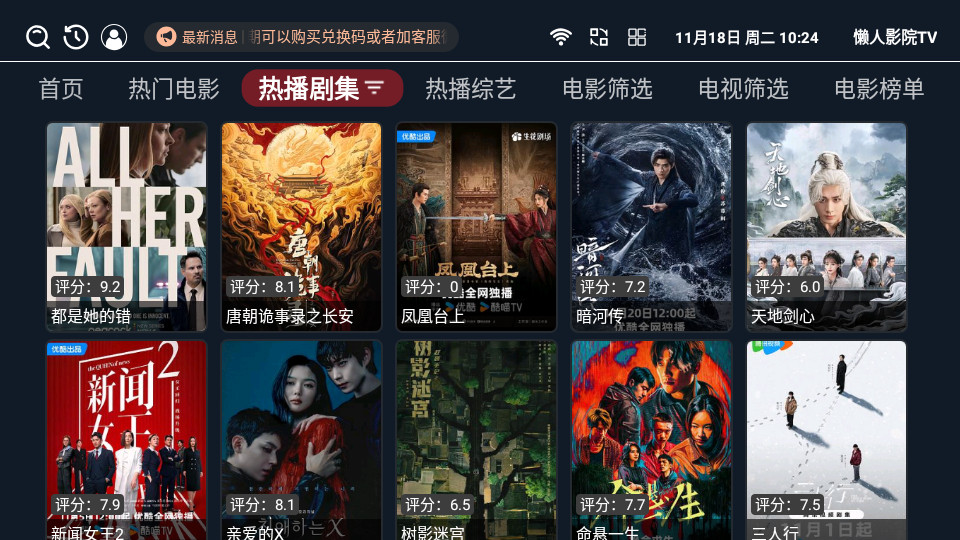Open the series 凤凰台上
Viewport: 960px width, 540px height.
pyautogui.click(x=476, y=226)
